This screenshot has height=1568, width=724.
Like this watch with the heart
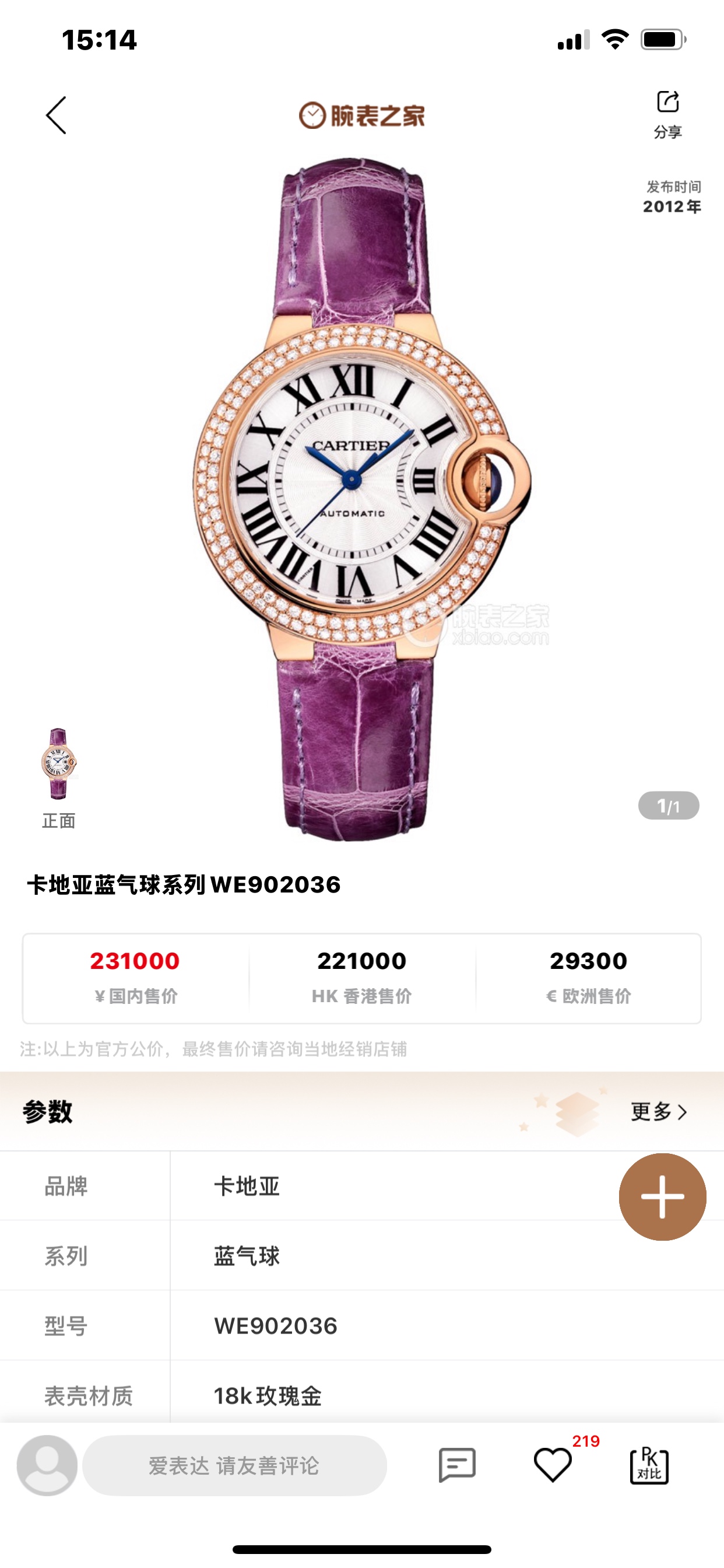click(553, 1465)
